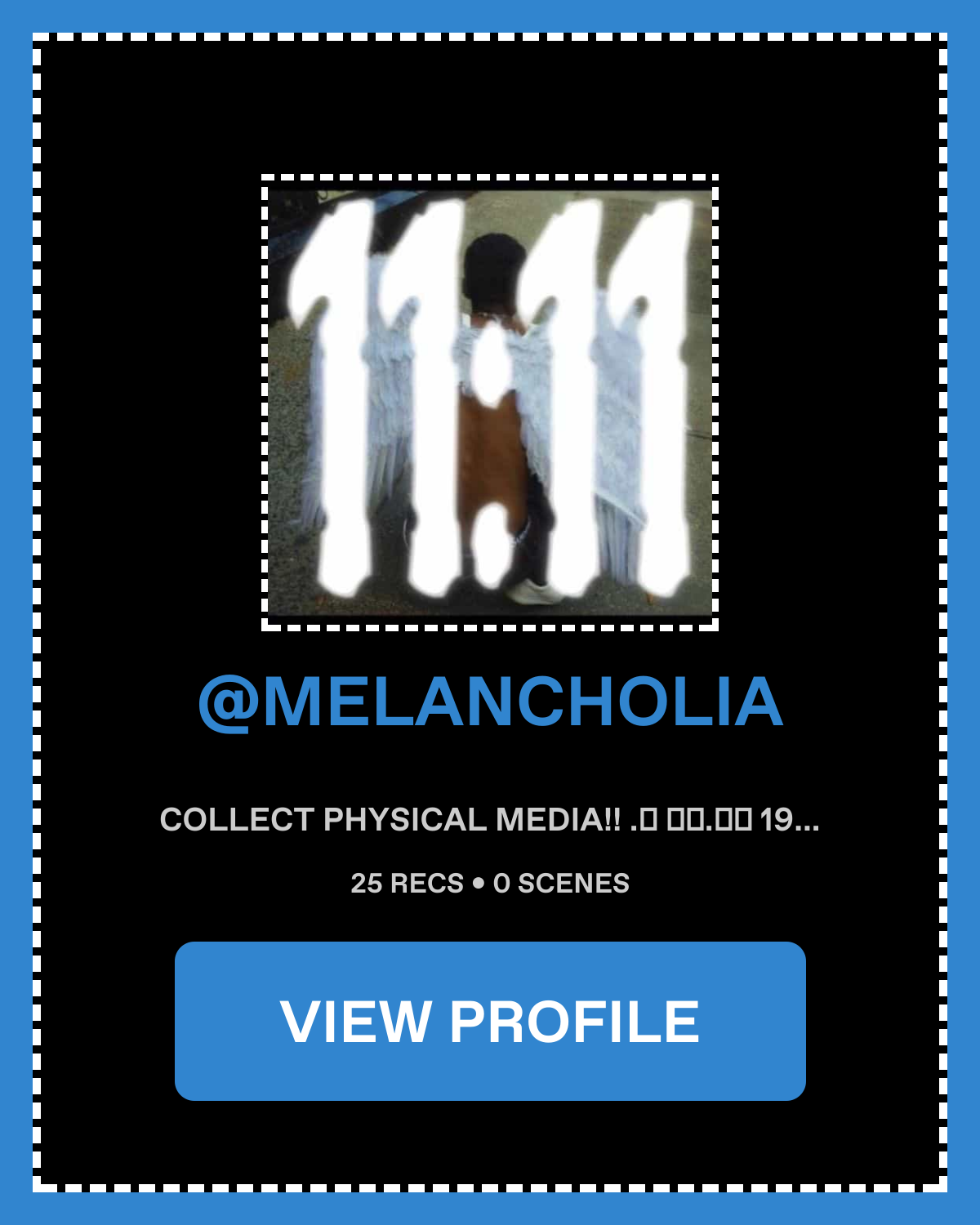Open the @MELANCHOLIA username link
This screenshot has height=1225, width=980.
490,702
